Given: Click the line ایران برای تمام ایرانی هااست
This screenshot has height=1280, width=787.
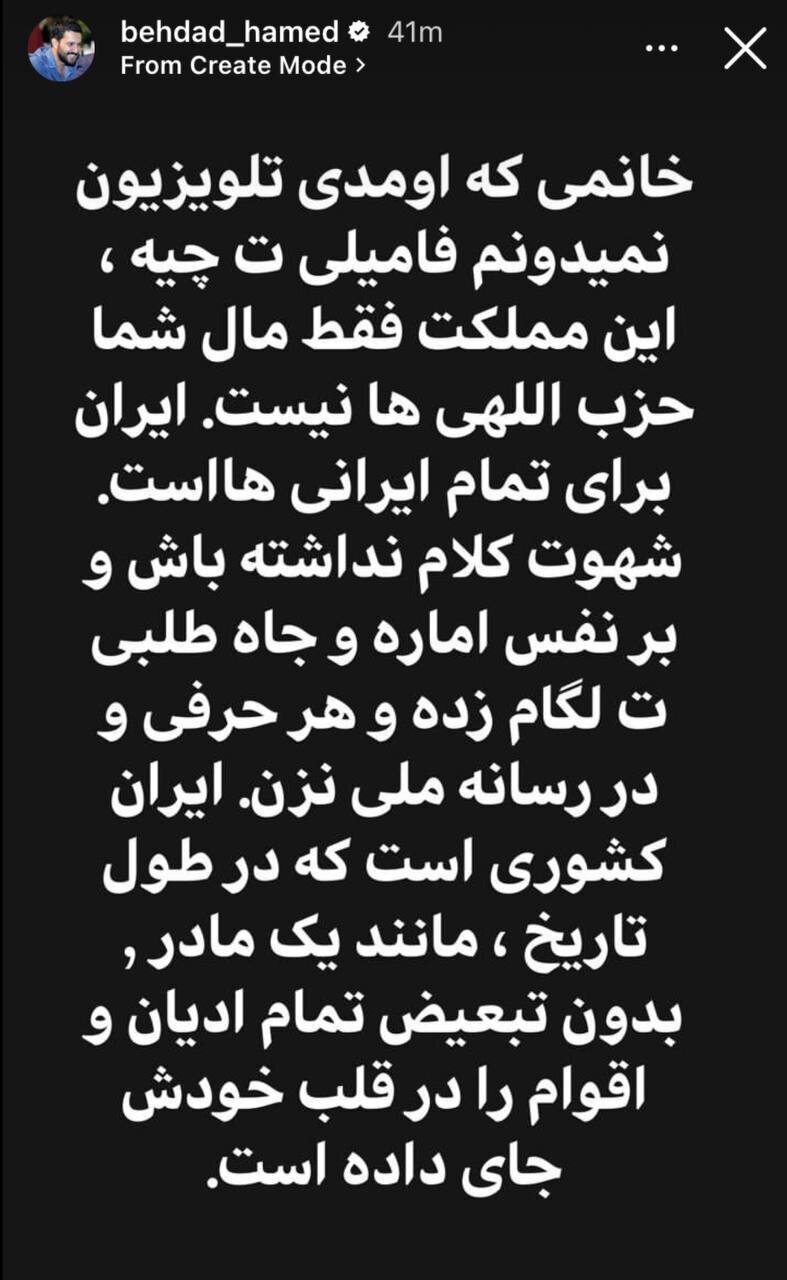Looking at the screenshot, I should 394,480.
